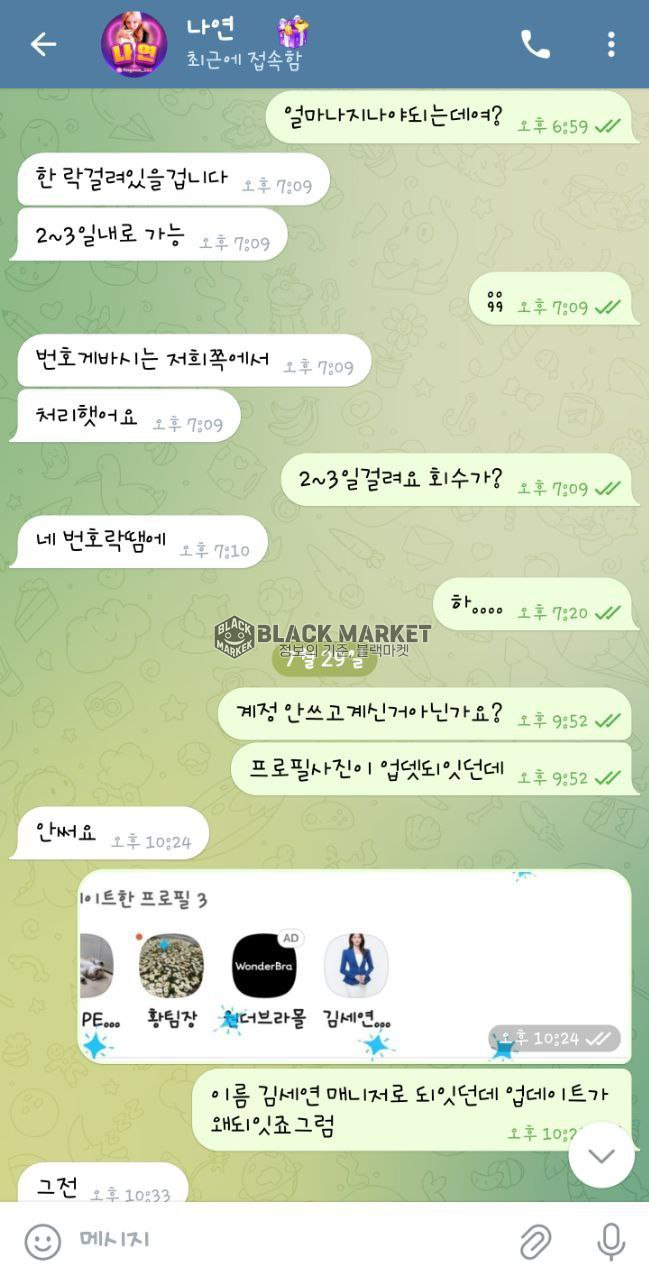
Task: Go back using the arrow icon
Action: (x=42, y=44)
